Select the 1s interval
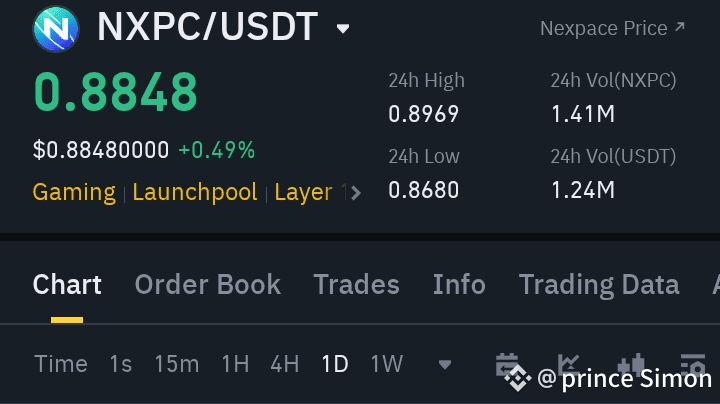Screen dimensions: 720x404 pyautogui.click(x=121, y=364)
